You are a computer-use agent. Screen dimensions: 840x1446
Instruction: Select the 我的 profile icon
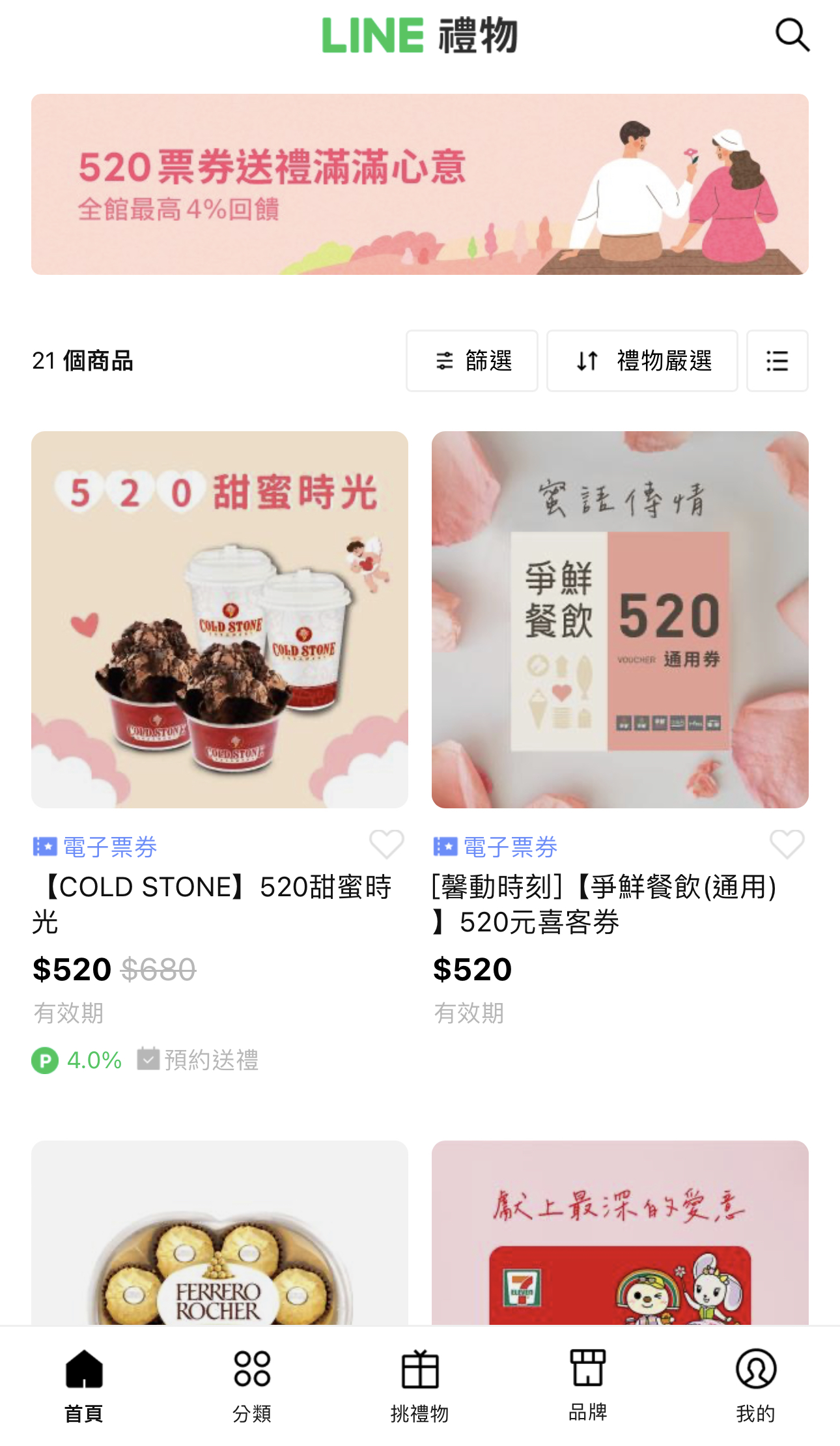755,1370
